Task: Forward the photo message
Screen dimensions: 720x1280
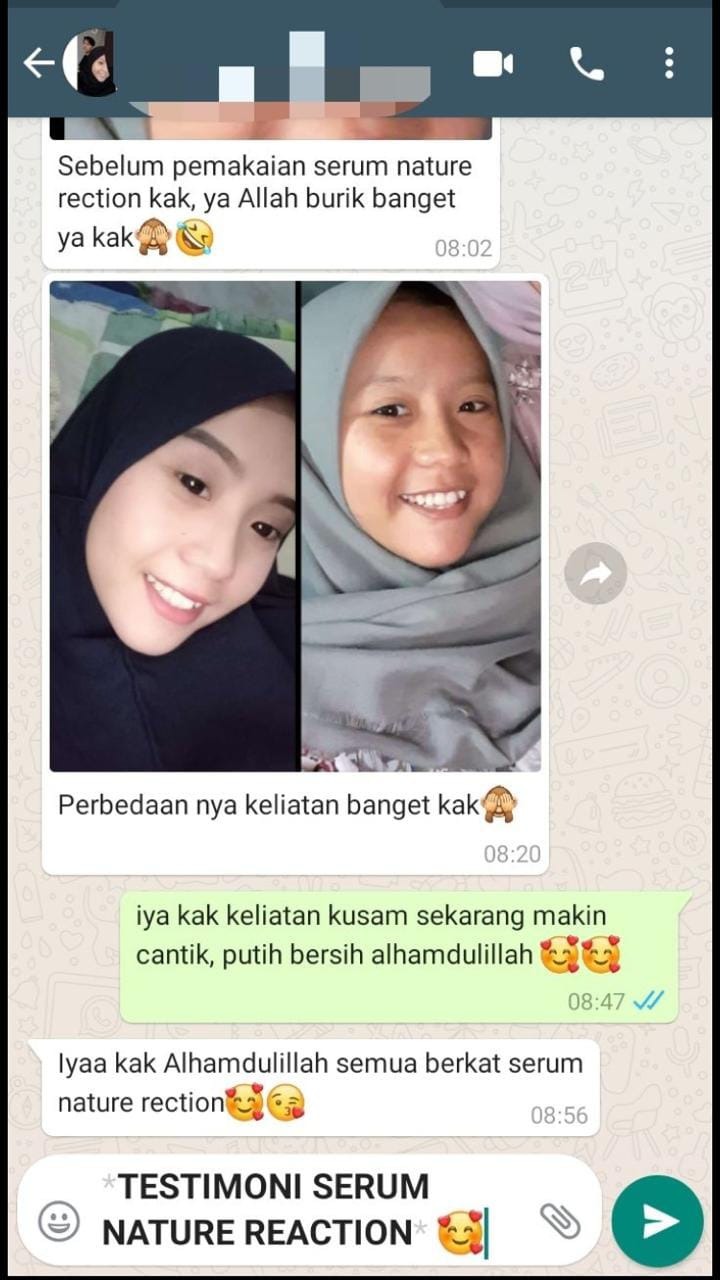Action: coord(595,573)
